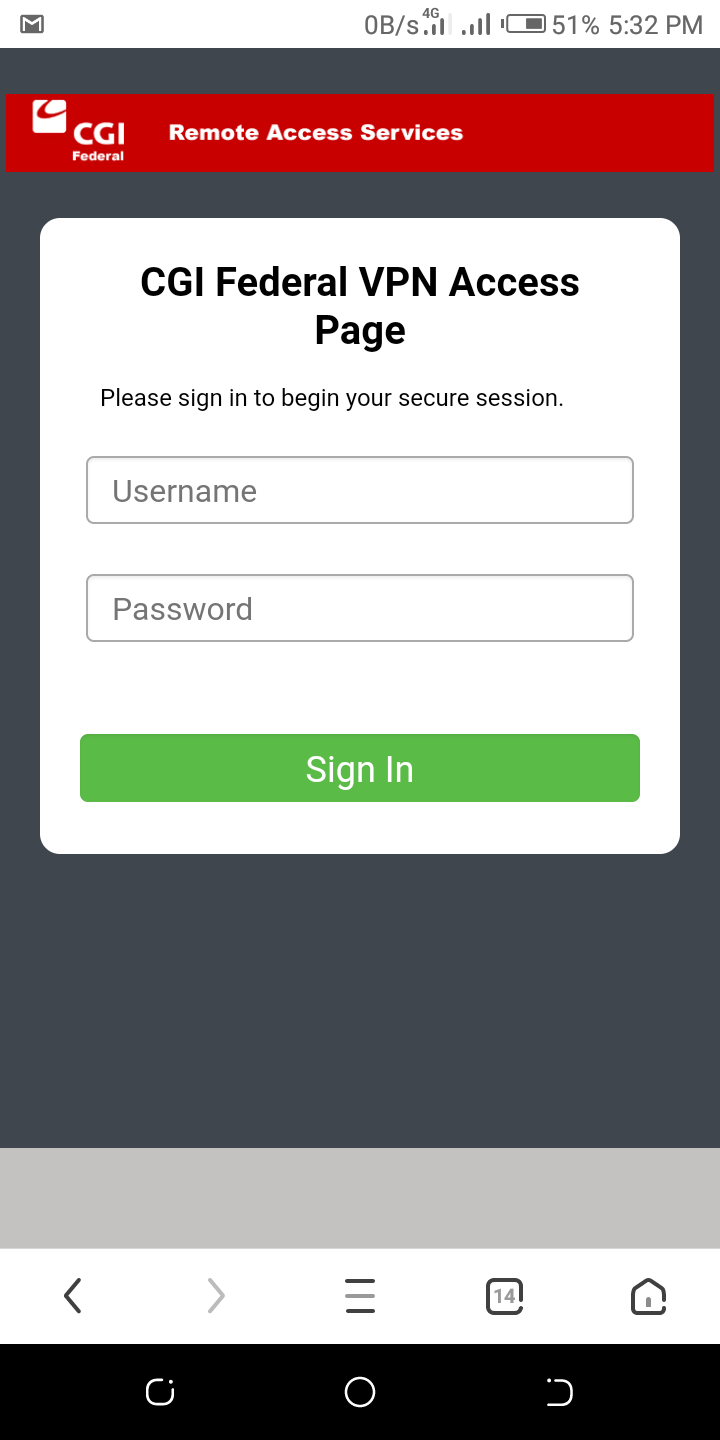This screenshot has height=1440, width=720.
Task: Open the browser menu
Action: [x=360, y=1296]
